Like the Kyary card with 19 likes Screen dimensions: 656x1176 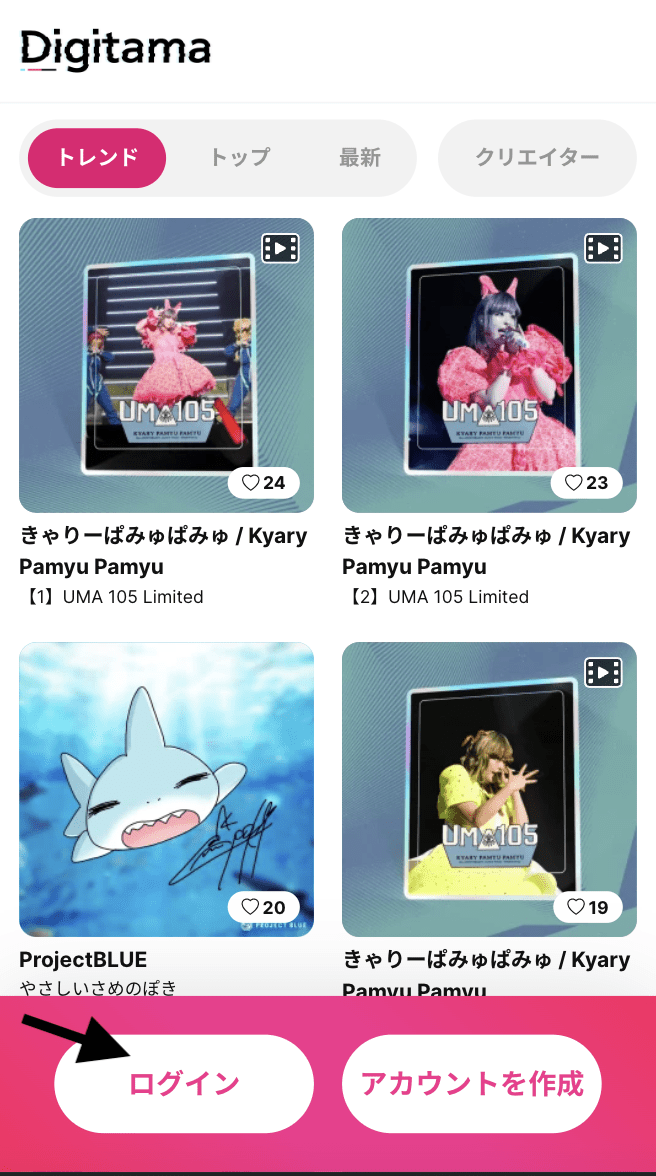(x=588, y=908)
